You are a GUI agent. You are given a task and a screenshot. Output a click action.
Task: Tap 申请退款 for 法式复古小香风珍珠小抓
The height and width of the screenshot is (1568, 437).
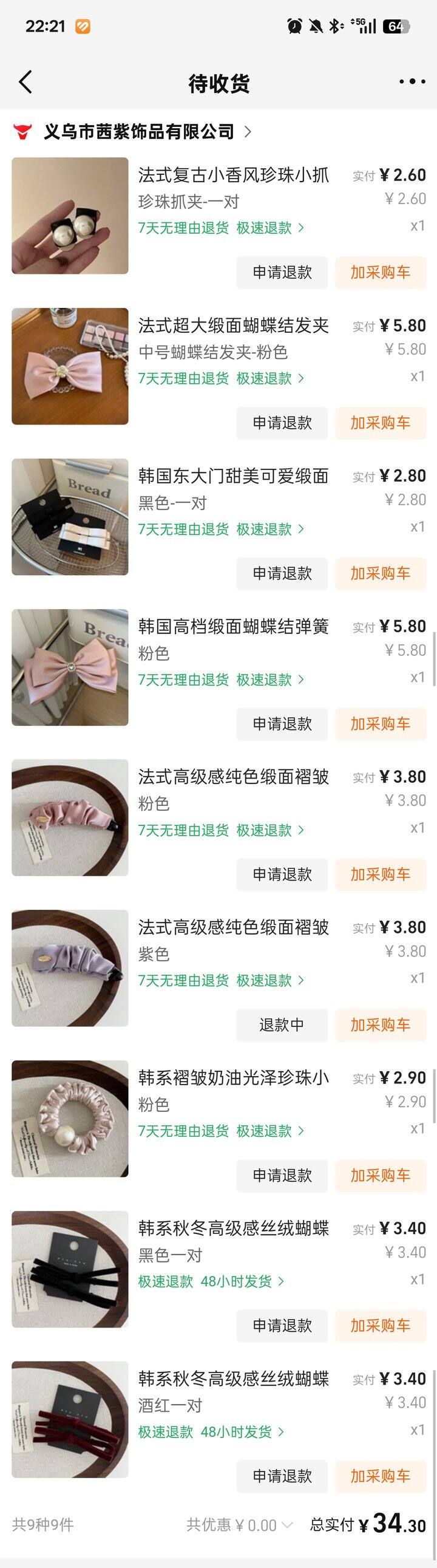[282, 272]
